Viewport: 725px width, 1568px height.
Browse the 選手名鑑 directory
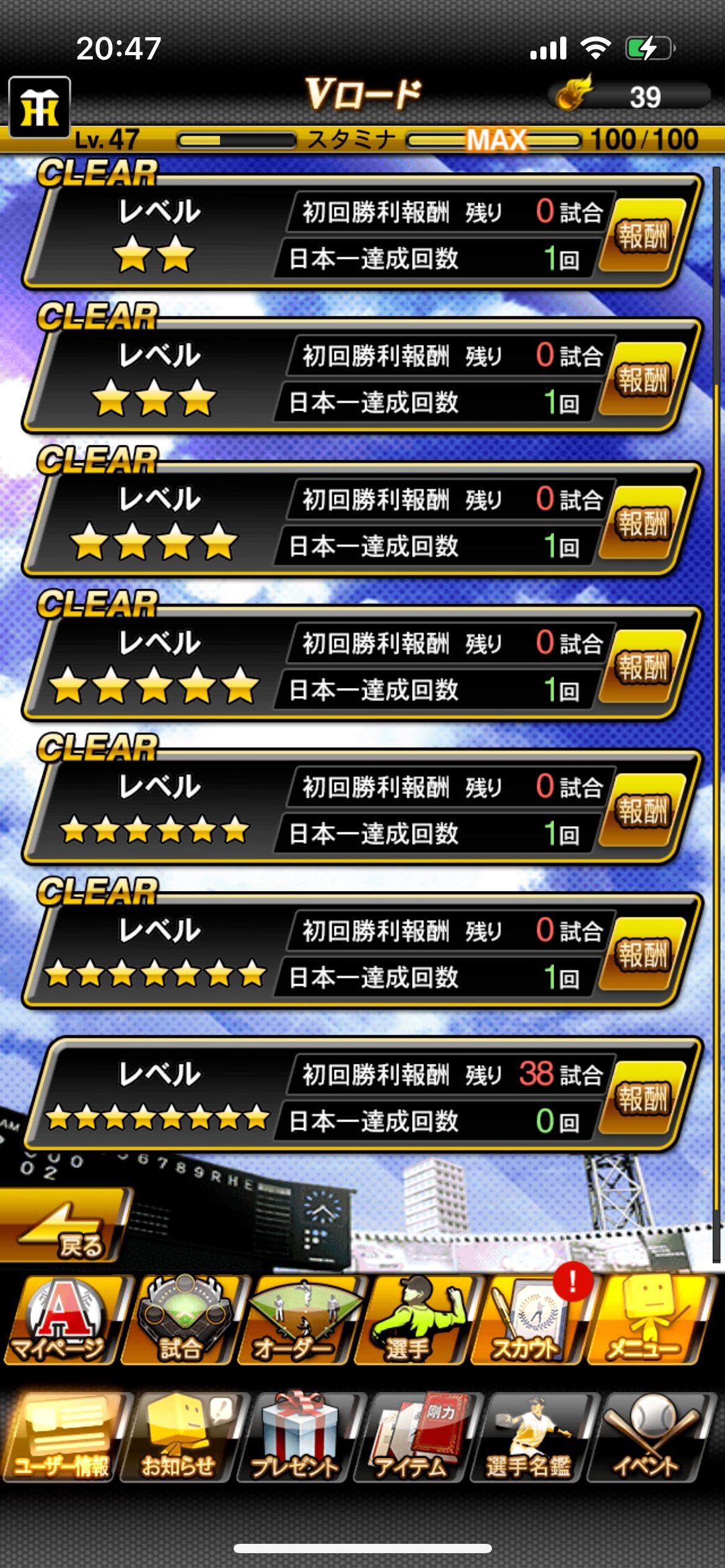tap(529, 1438)
